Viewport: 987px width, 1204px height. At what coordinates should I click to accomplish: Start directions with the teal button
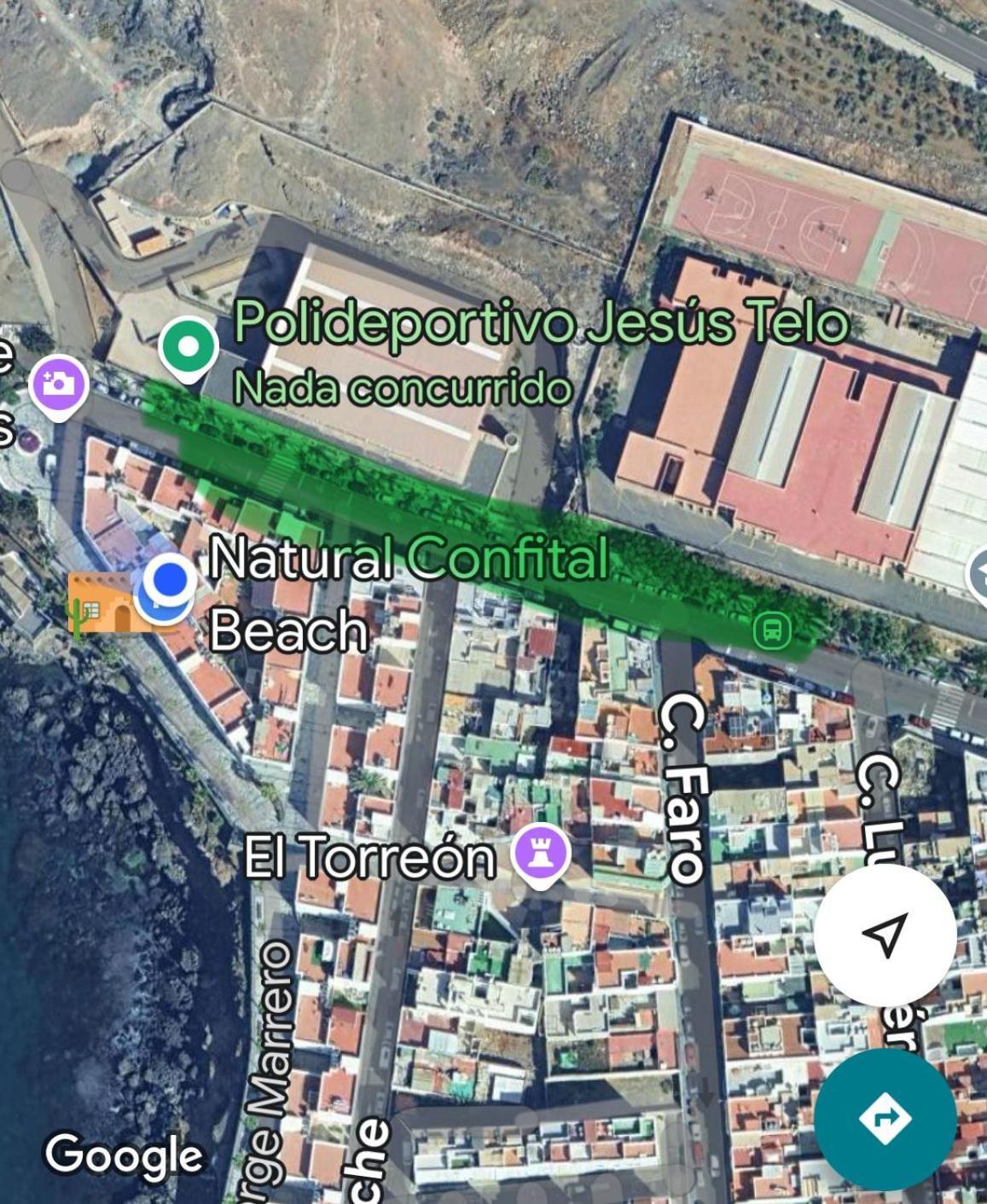885,1118
